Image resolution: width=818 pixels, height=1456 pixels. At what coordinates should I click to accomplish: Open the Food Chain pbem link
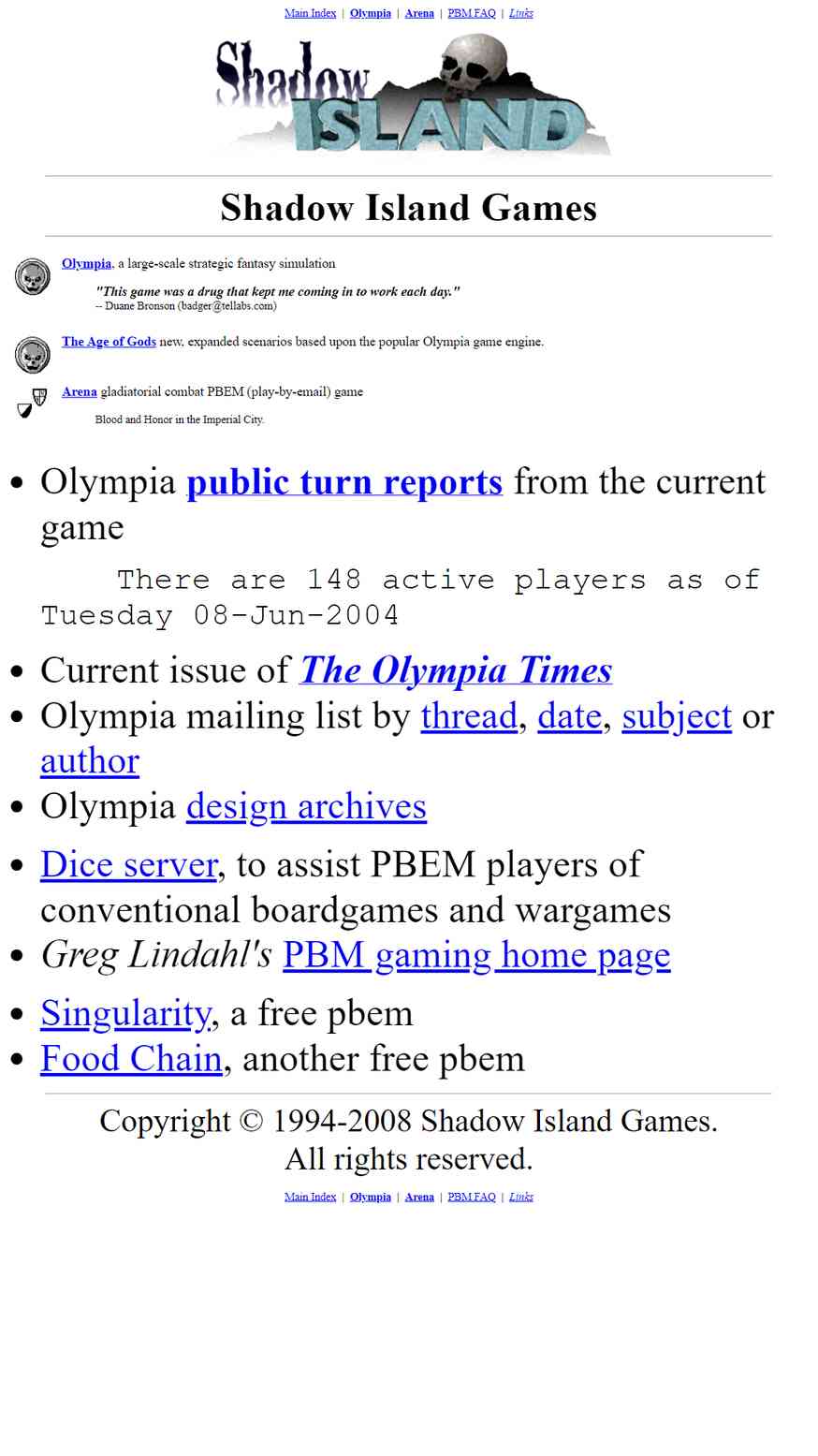(131, 1059)
